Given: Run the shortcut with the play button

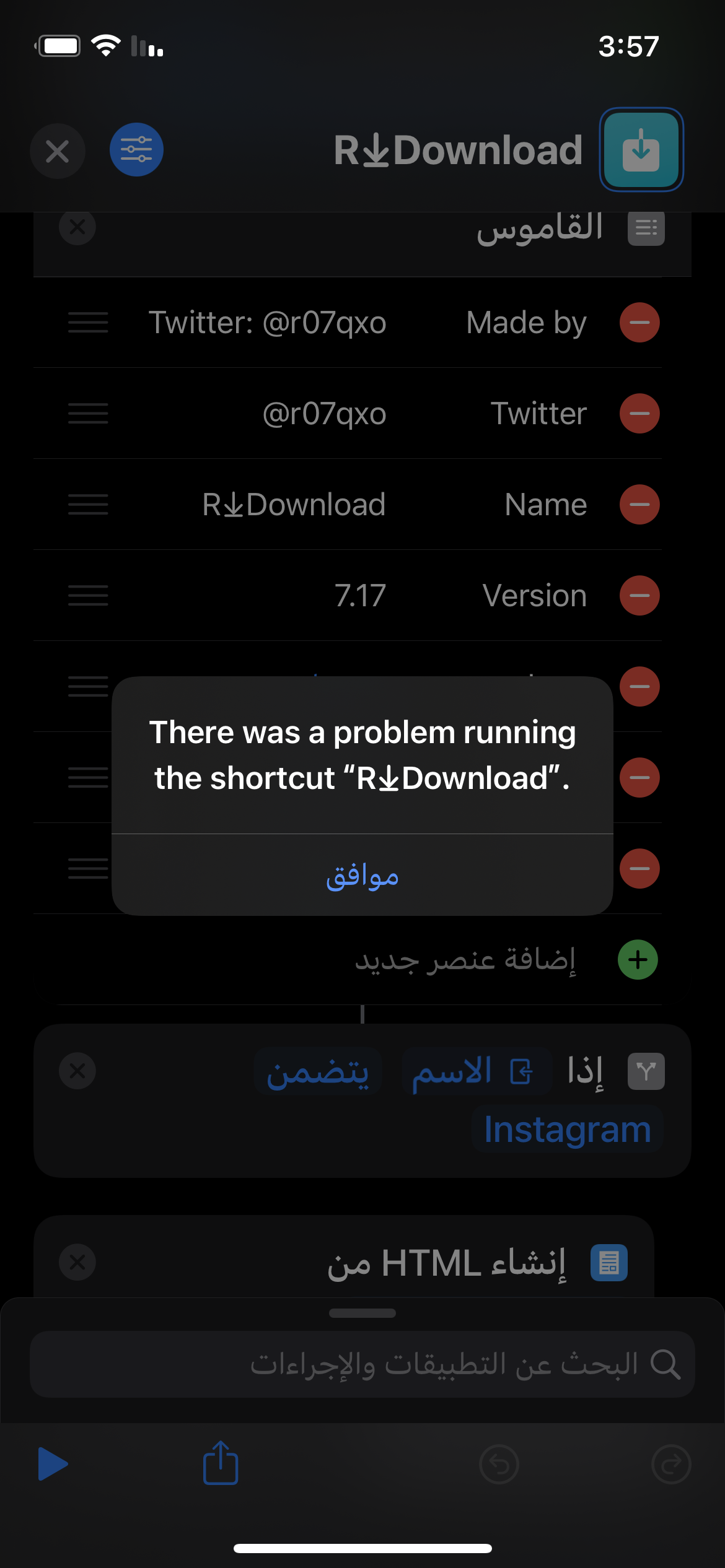Looking at the screenshot, I should pyautogui.click(x=53, y=1464).
